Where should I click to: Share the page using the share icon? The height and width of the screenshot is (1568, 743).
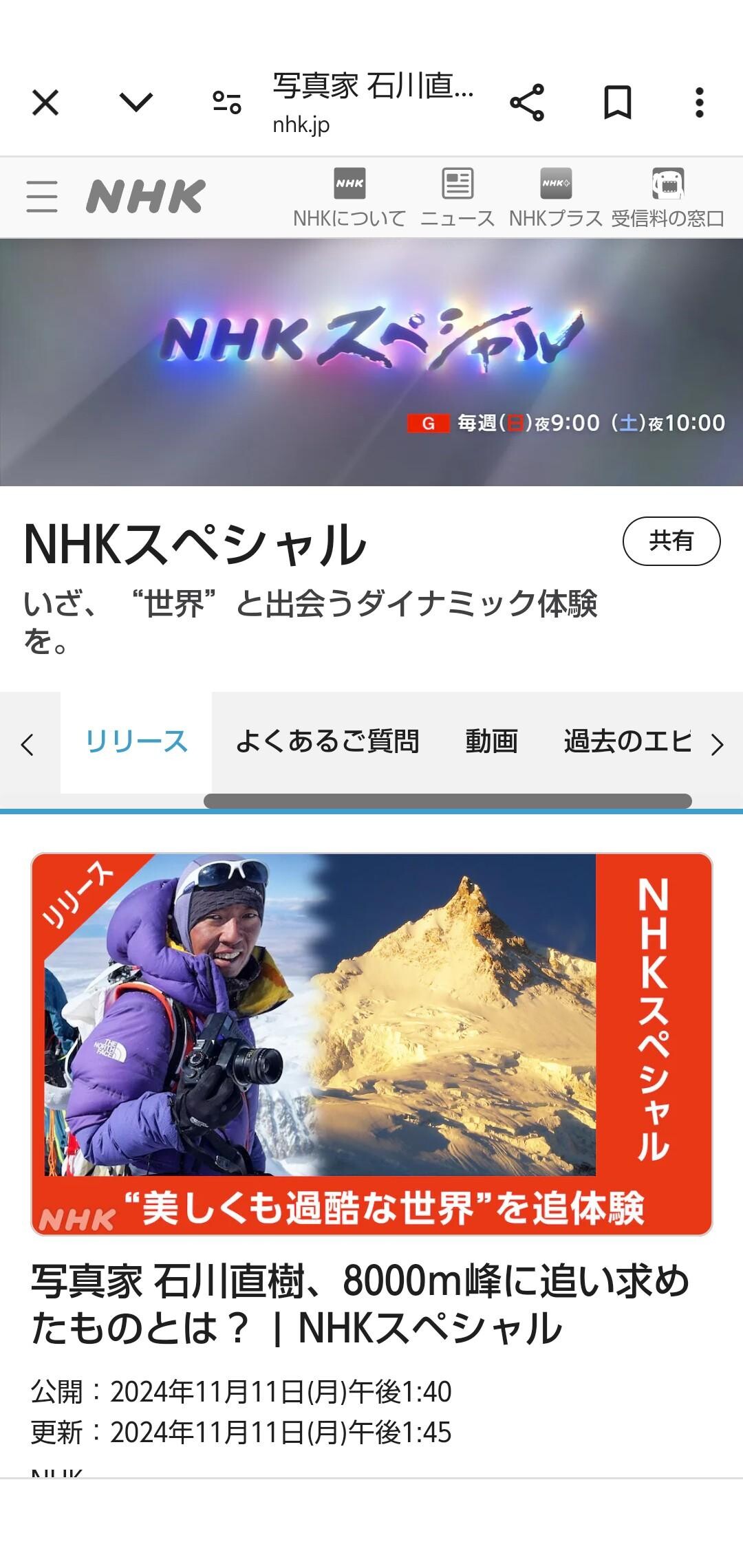pyautogui.click(x=528, y=102)
